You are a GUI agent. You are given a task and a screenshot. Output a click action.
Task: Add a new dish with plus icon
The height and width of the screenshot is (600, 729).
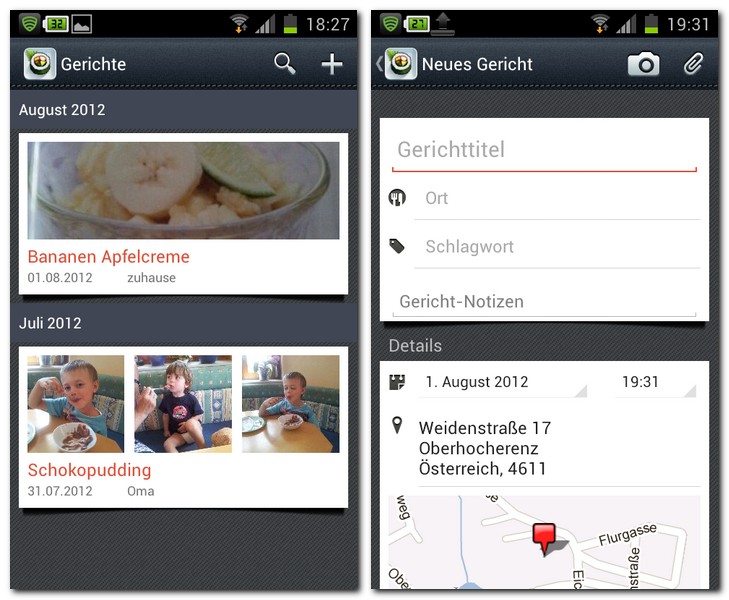coord(331,64)
